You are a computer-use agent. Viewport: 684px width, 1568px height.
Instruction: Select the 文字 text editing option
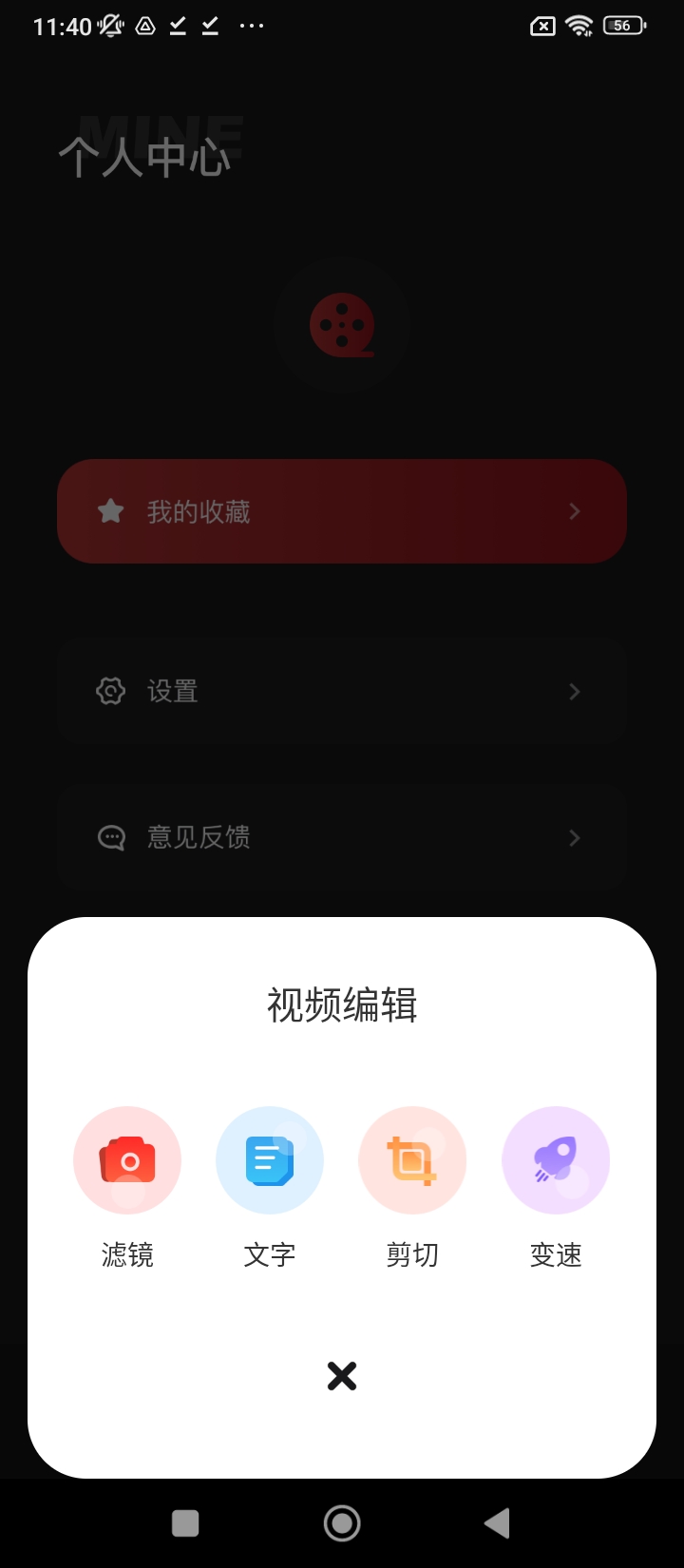click(x=270, y=1160)
